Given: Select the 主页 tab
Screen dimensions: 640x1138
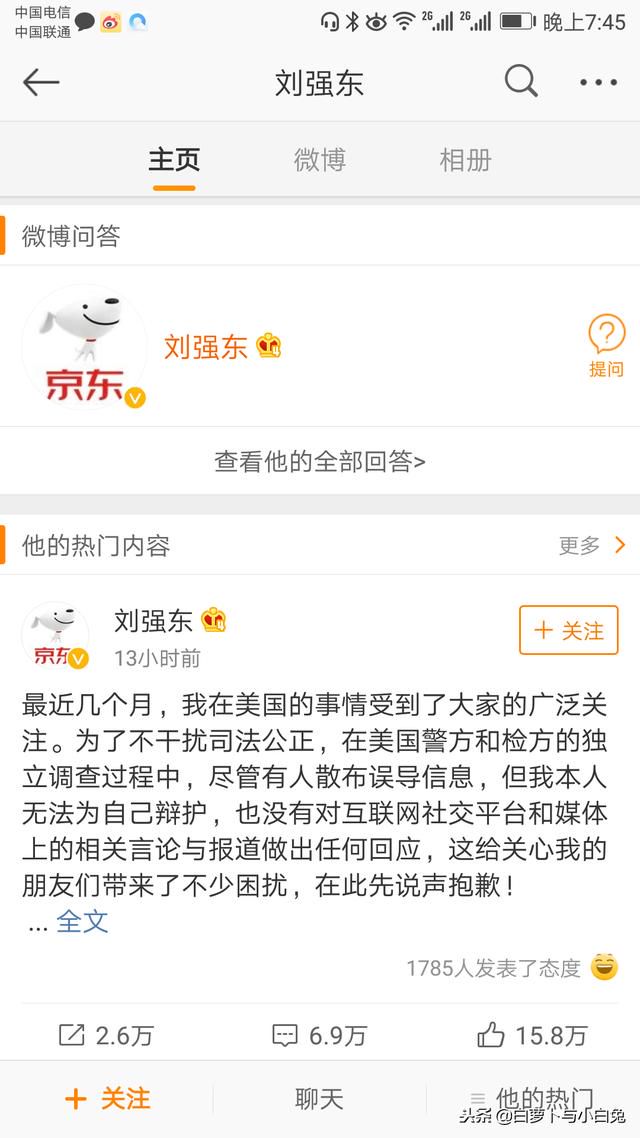Looking at the screenshot, I should coord(174,159).
